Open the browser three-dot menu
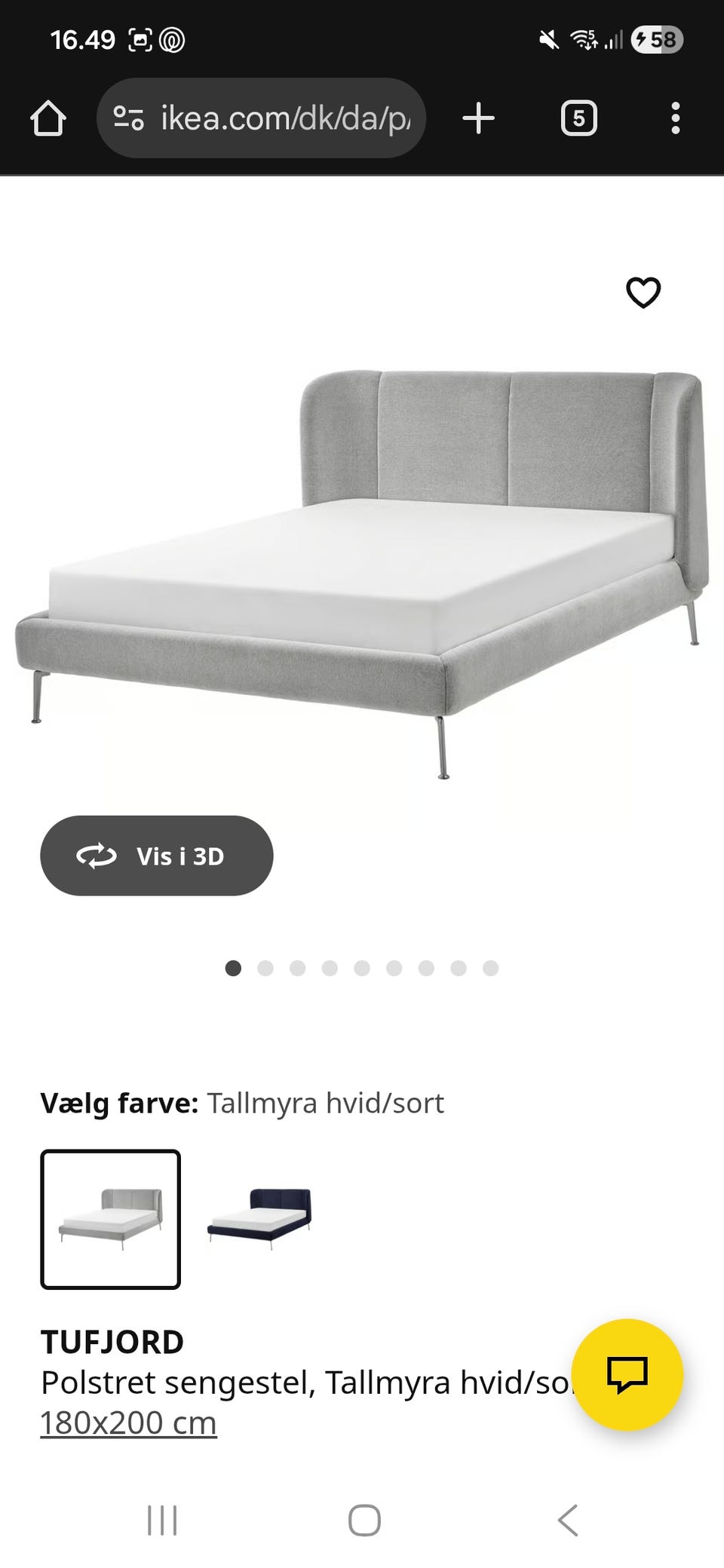Screen dimensions: 724x1568 675,118
